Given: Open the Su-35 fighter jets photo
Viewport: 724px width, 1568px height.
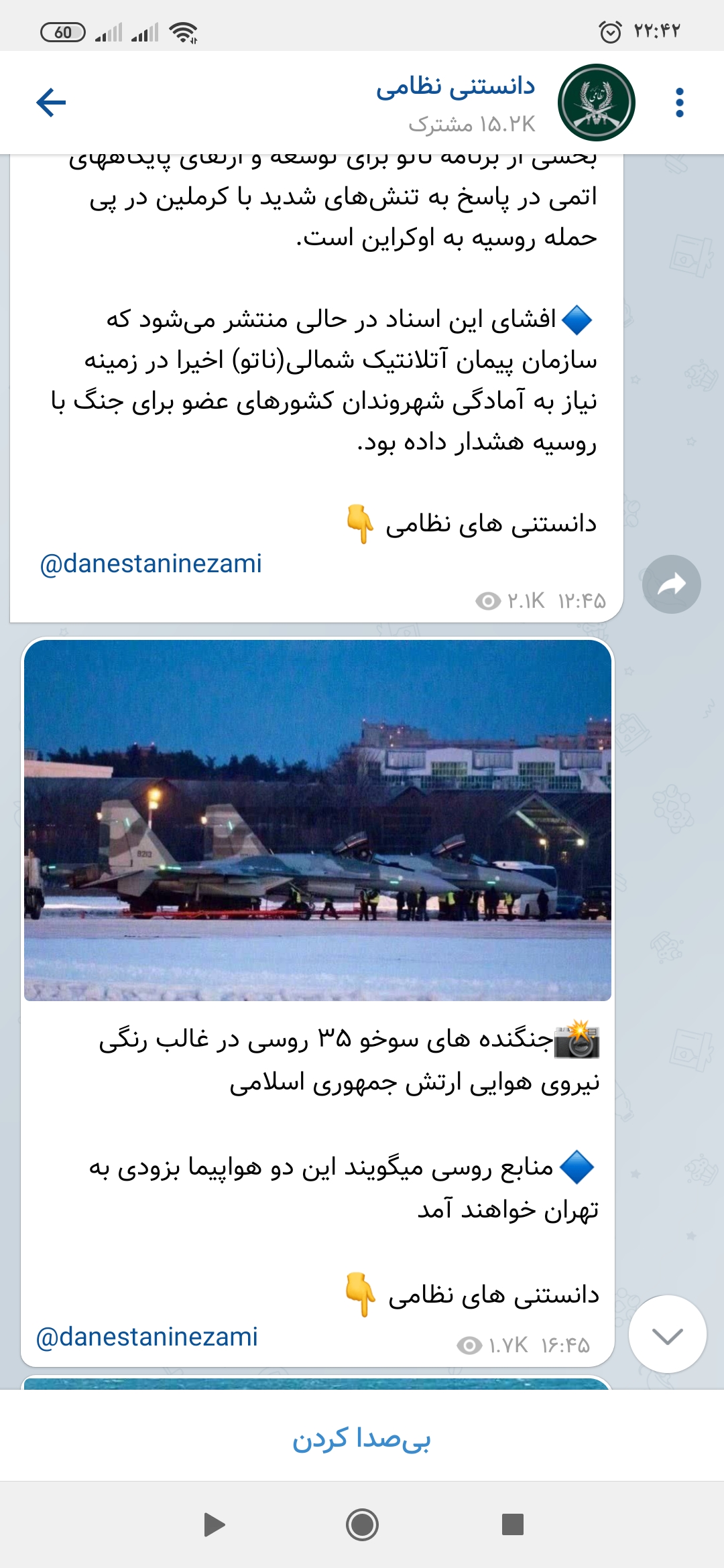Looking at the screenshot, I should coord(318,820).
